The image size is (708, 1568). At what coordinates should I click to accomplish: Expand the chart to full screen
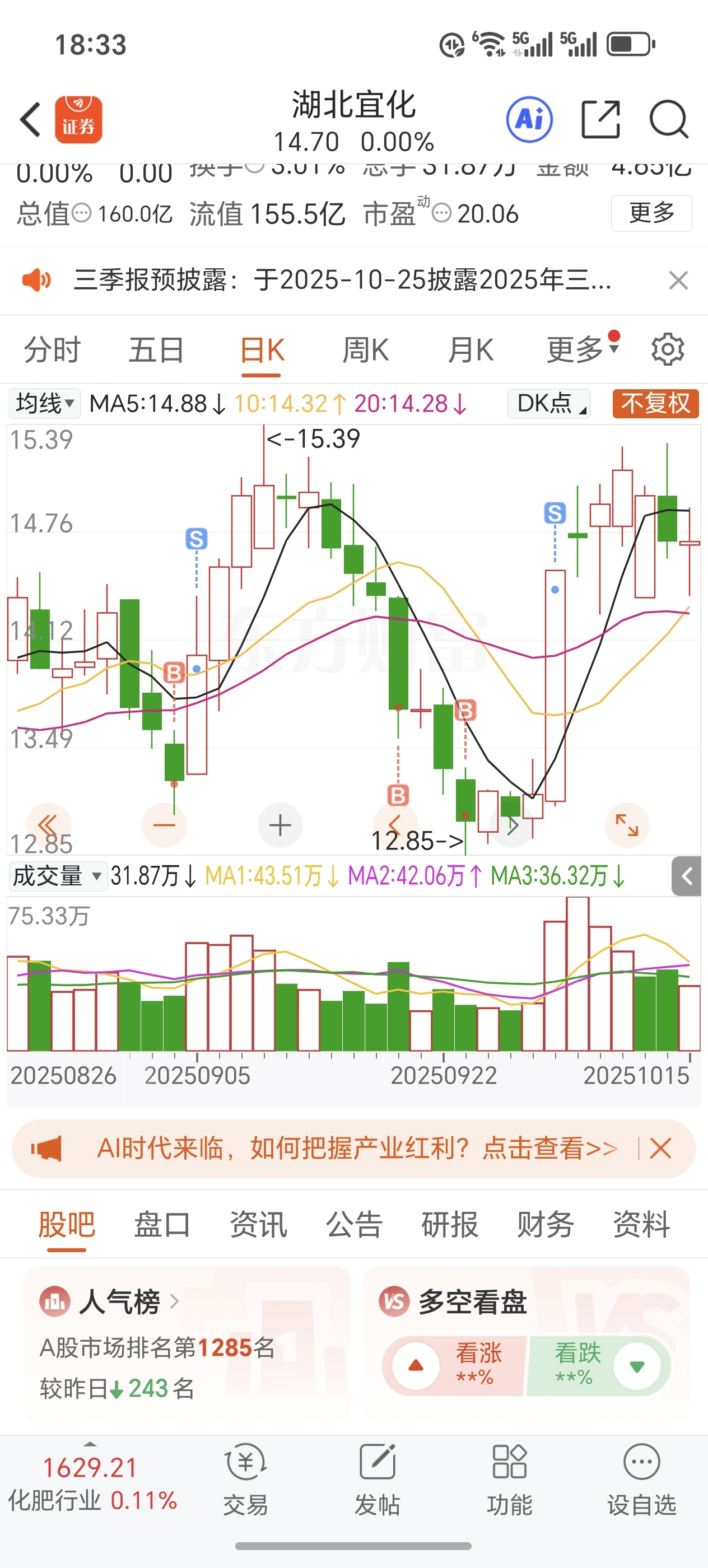[x=626, y=825]
